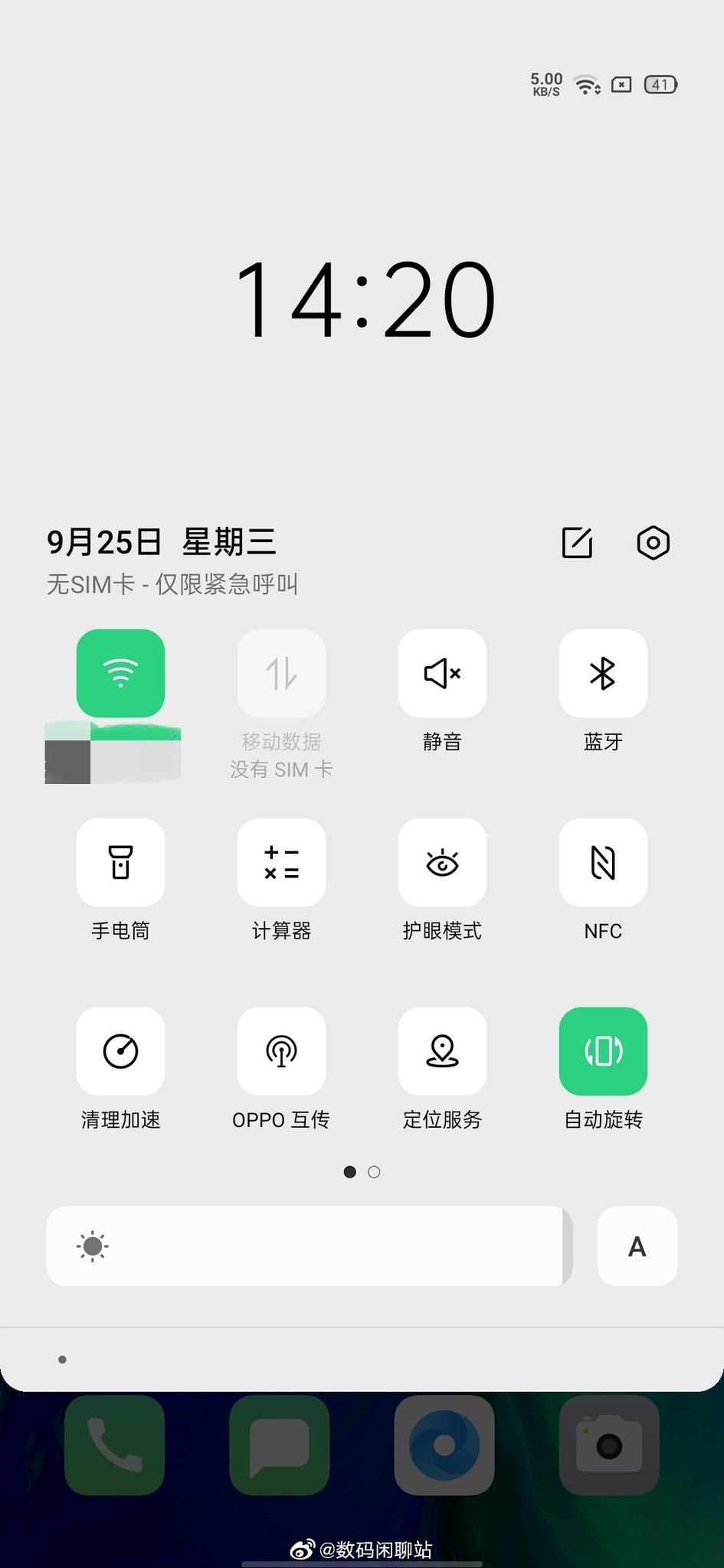Open the 计算器 calculator
724x1568 pixels.
click(x=281, y=862)
